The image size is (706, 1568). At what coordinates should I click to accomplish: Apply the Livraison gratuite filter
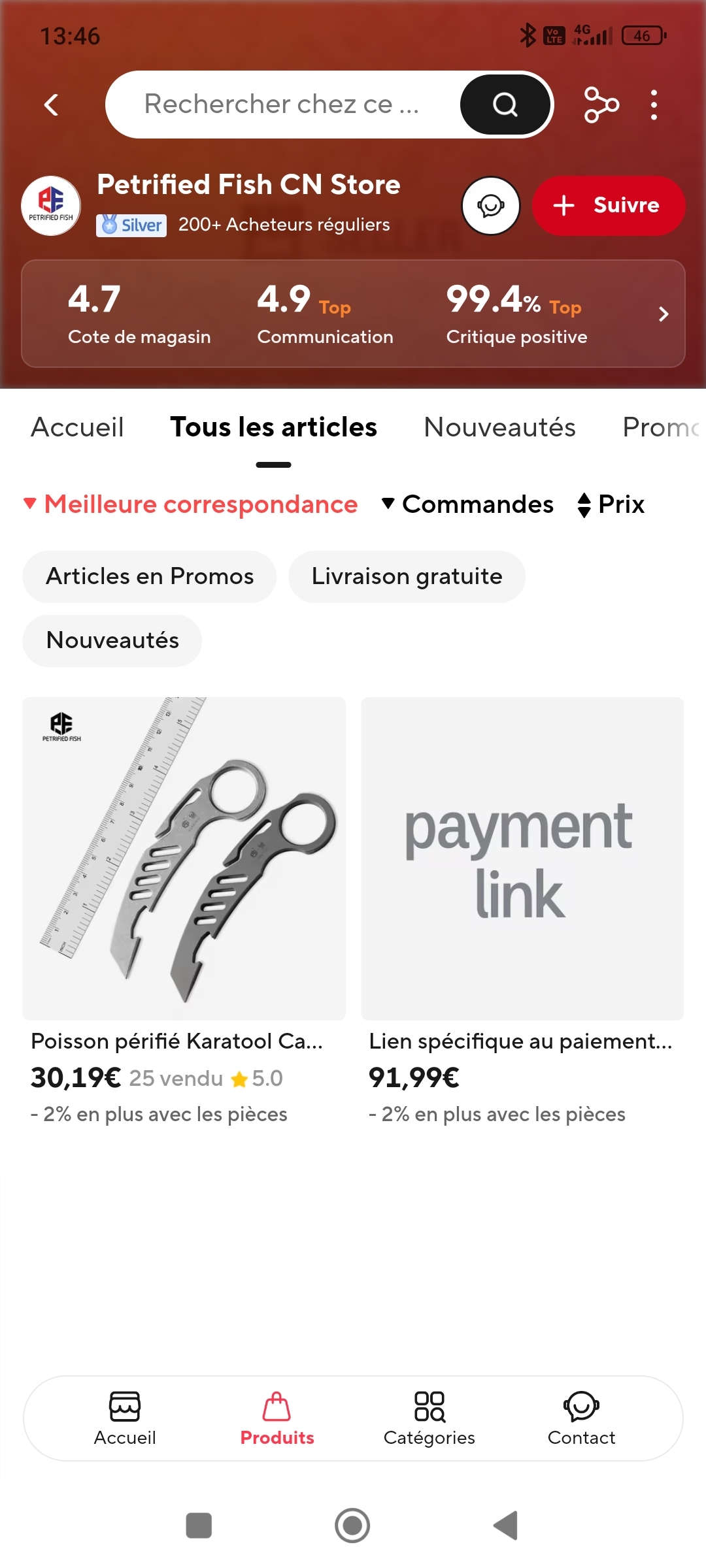[407, 576]
